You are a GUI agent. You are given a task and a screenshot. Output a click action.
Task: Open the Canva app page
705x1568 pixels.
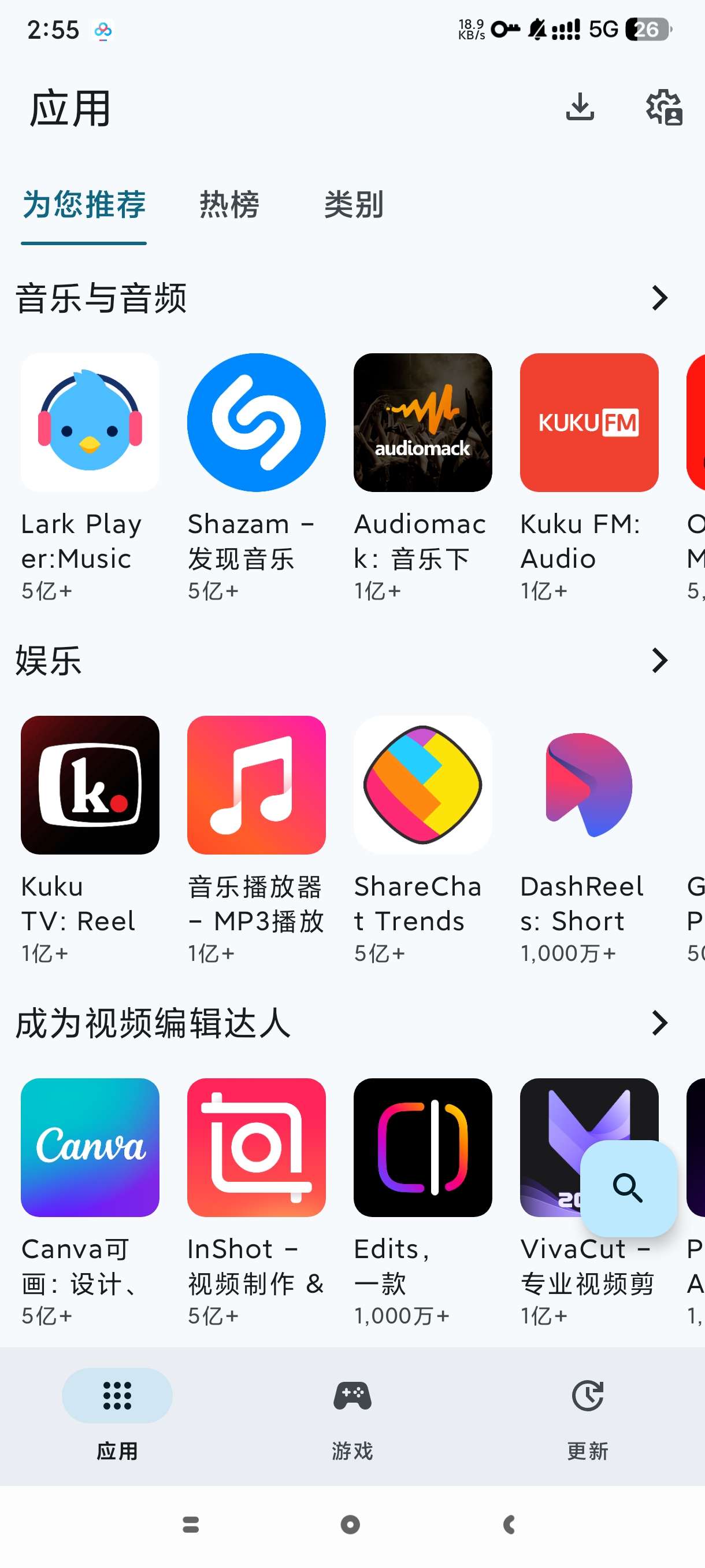pos(90,1148)
